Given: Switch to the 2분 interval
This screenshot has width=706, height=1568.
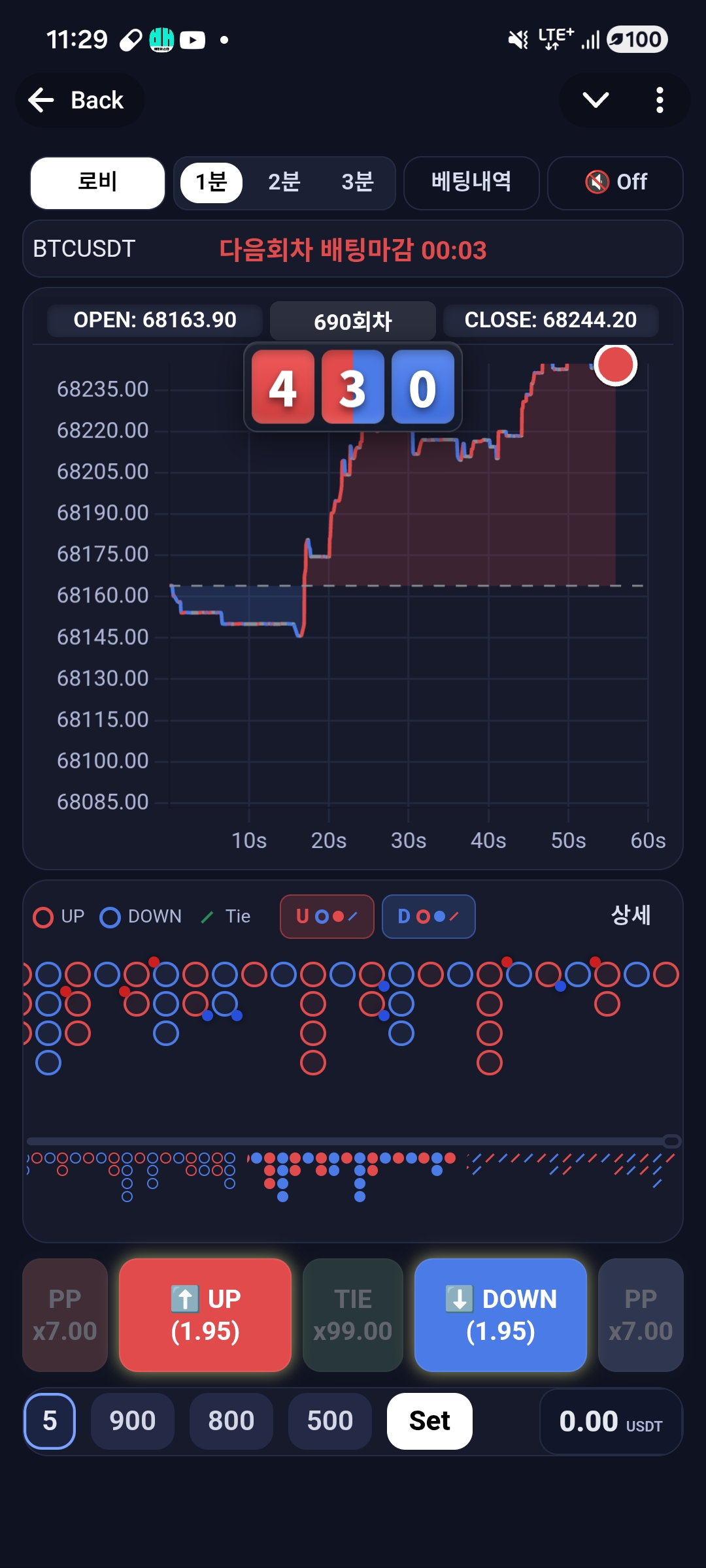Looking at the screenshot, I should coord(284,182).
